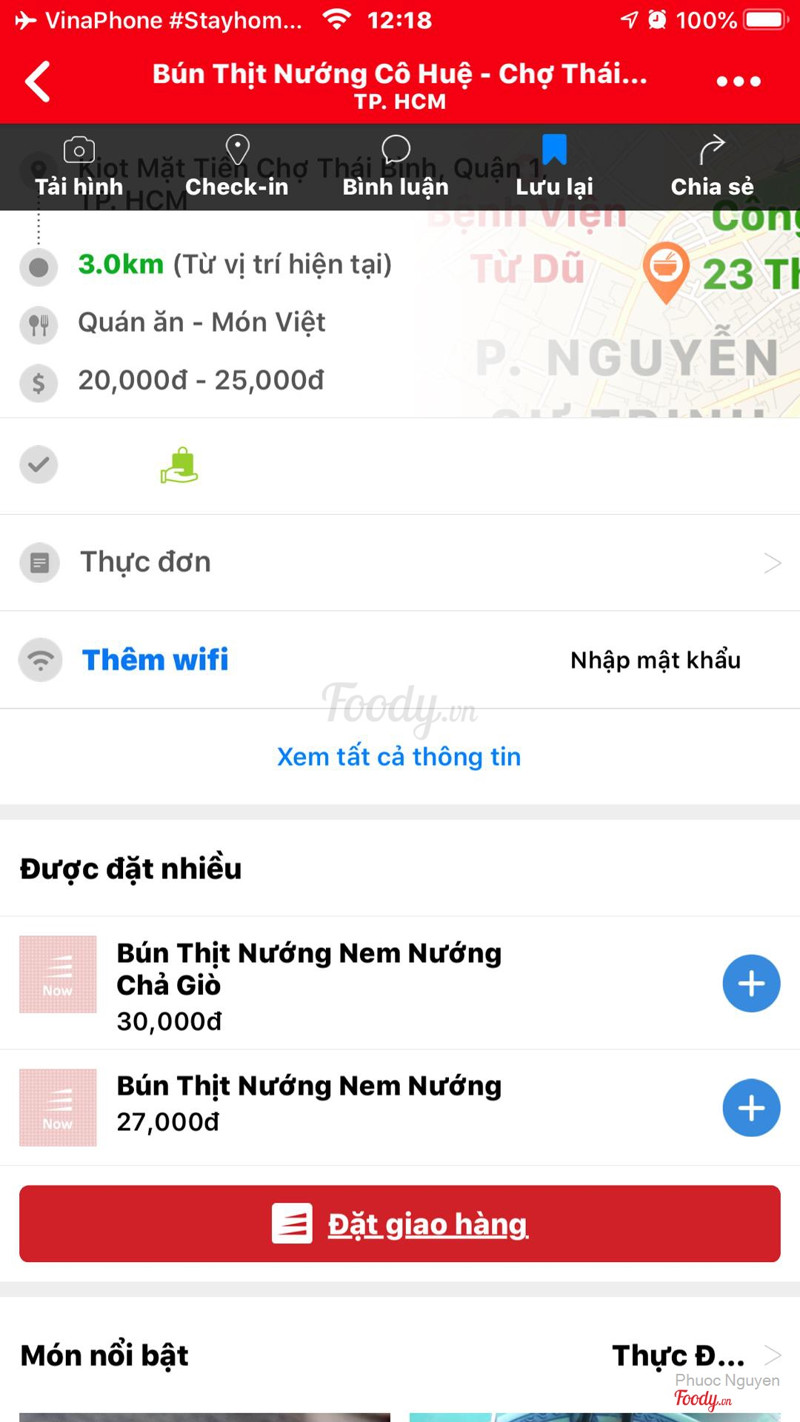Add Bún Thịt Nướng Nem Nướng Chả Giò
Image resolution: width=800 pixels, height=1422 pixels.
751,984
